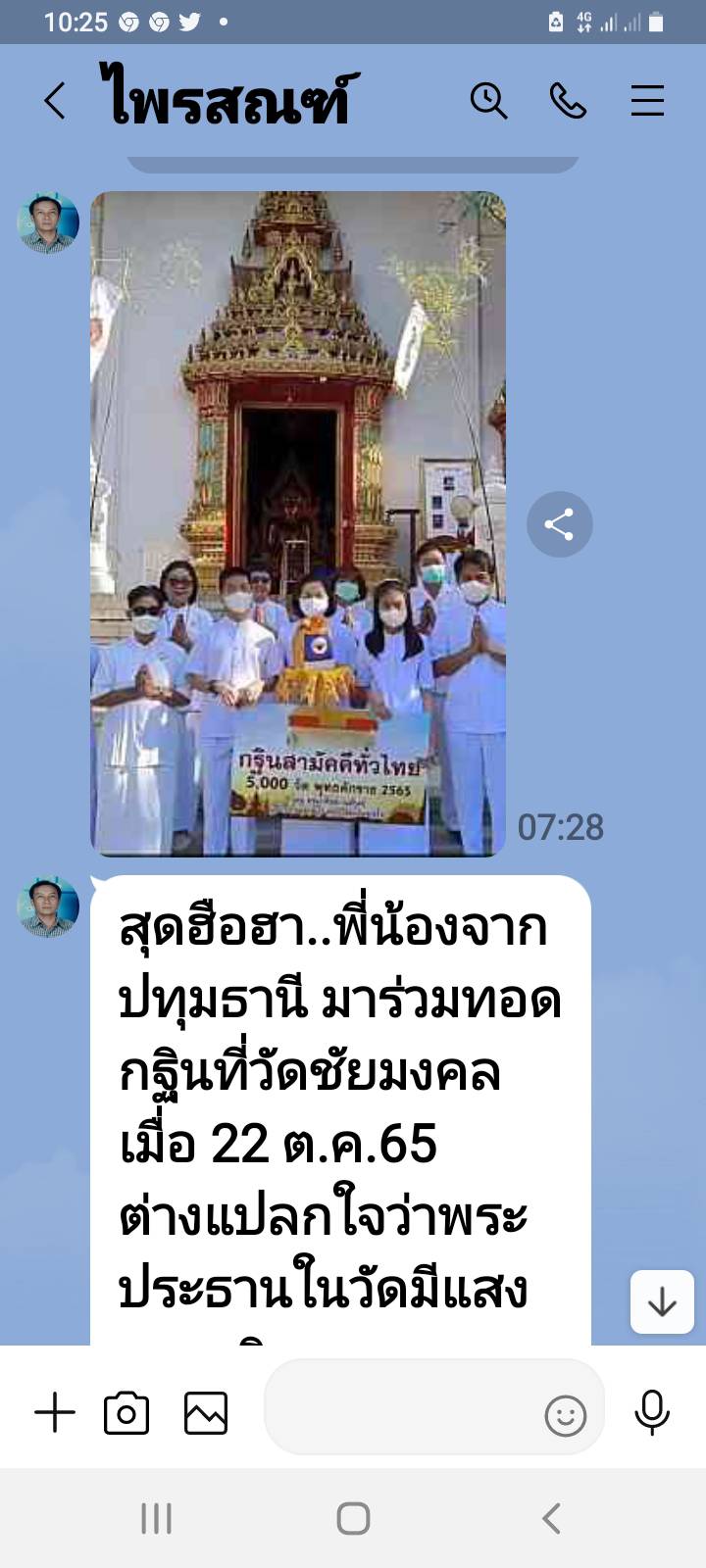Viewport: 706px width, 1568px height.
Task: Tap the system home button
Action: point(353,1518)
